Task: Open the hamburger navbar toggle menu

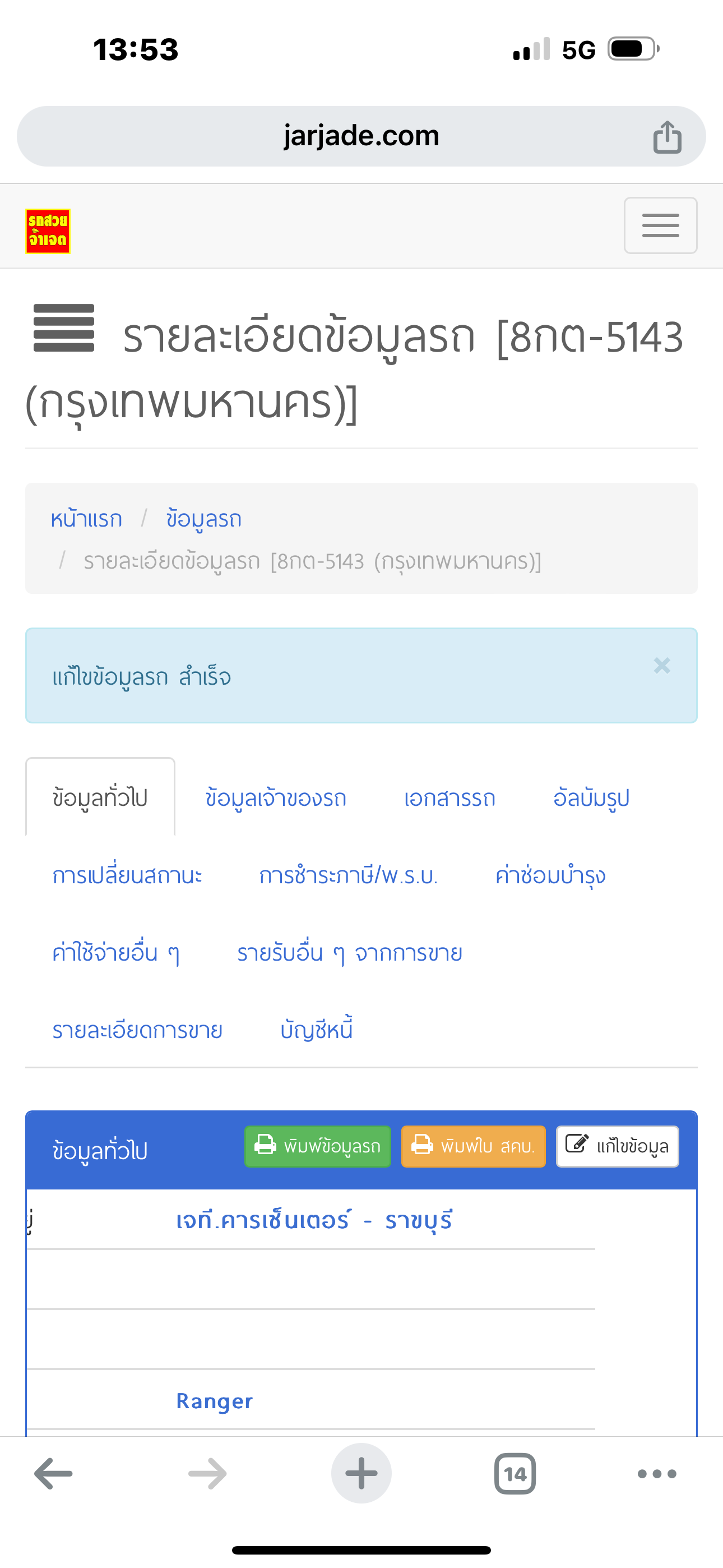Action: pyautogui.click(x=660, y=225)
